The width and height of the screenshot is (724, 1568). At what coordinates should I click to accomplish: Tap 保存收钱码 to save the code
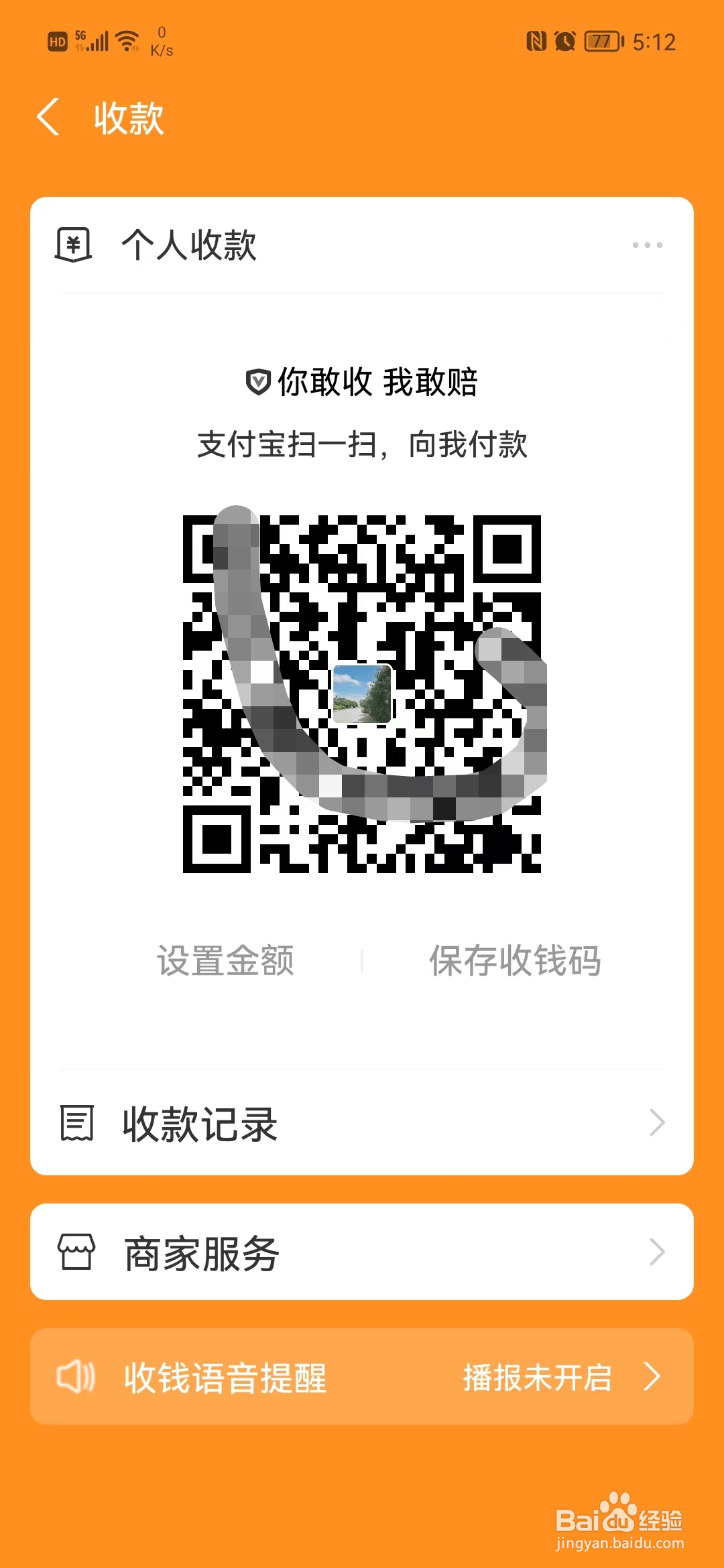tap(516, 960)
